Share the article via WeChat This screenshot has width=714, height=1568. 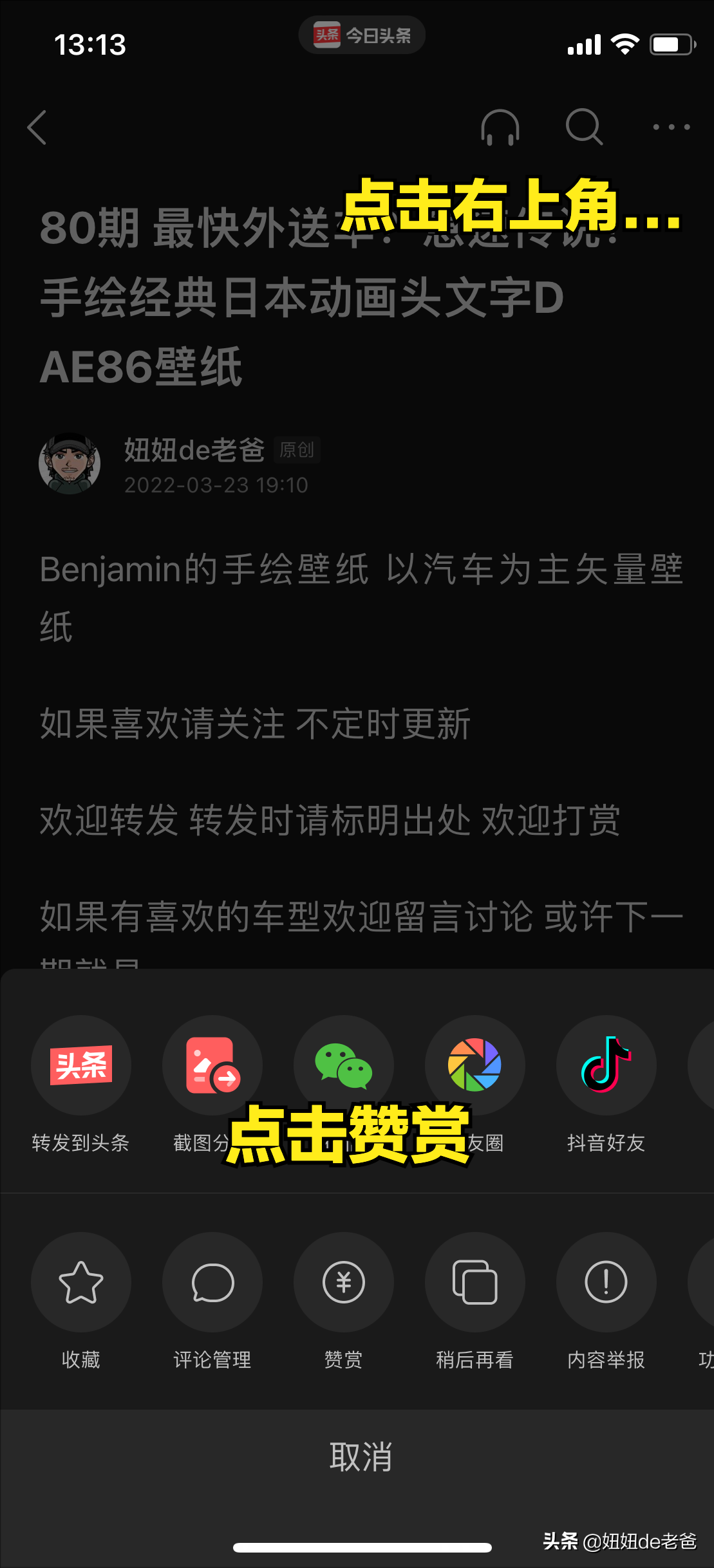coord(344,1065)
